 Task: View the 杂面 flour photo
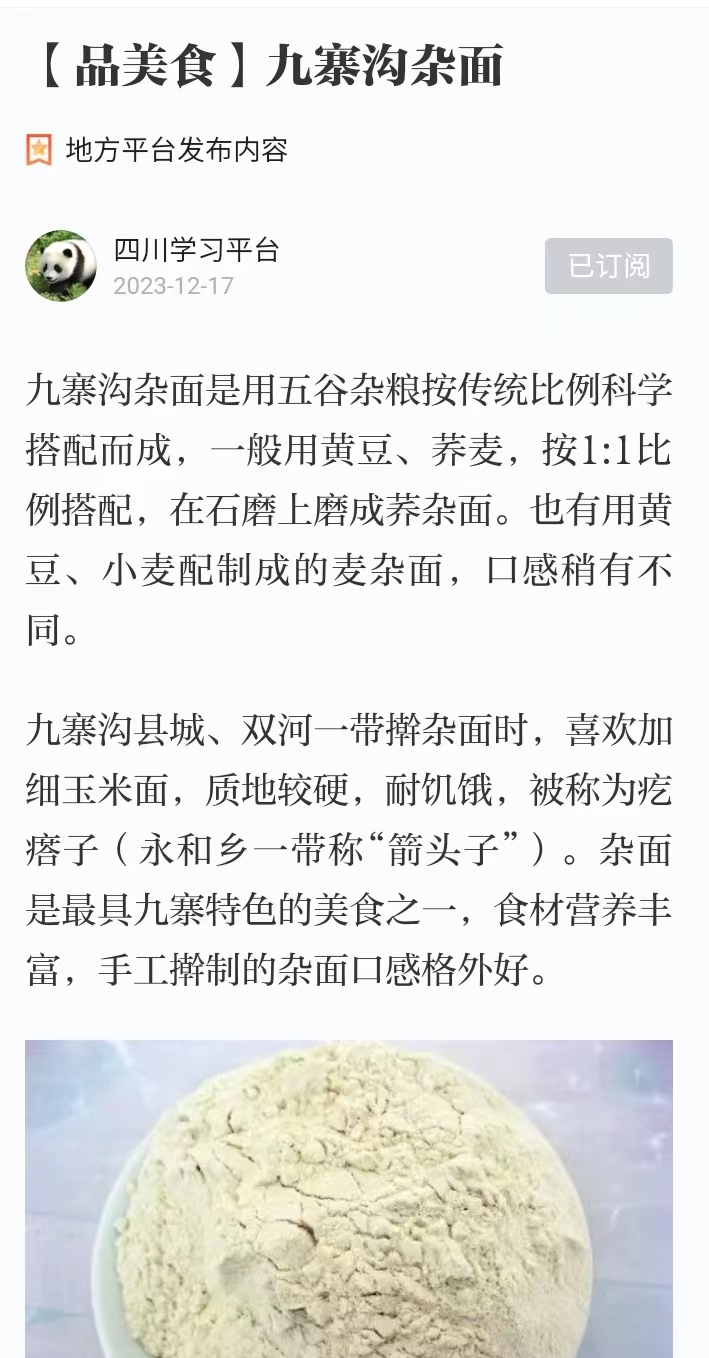[x=349, y=1198]
